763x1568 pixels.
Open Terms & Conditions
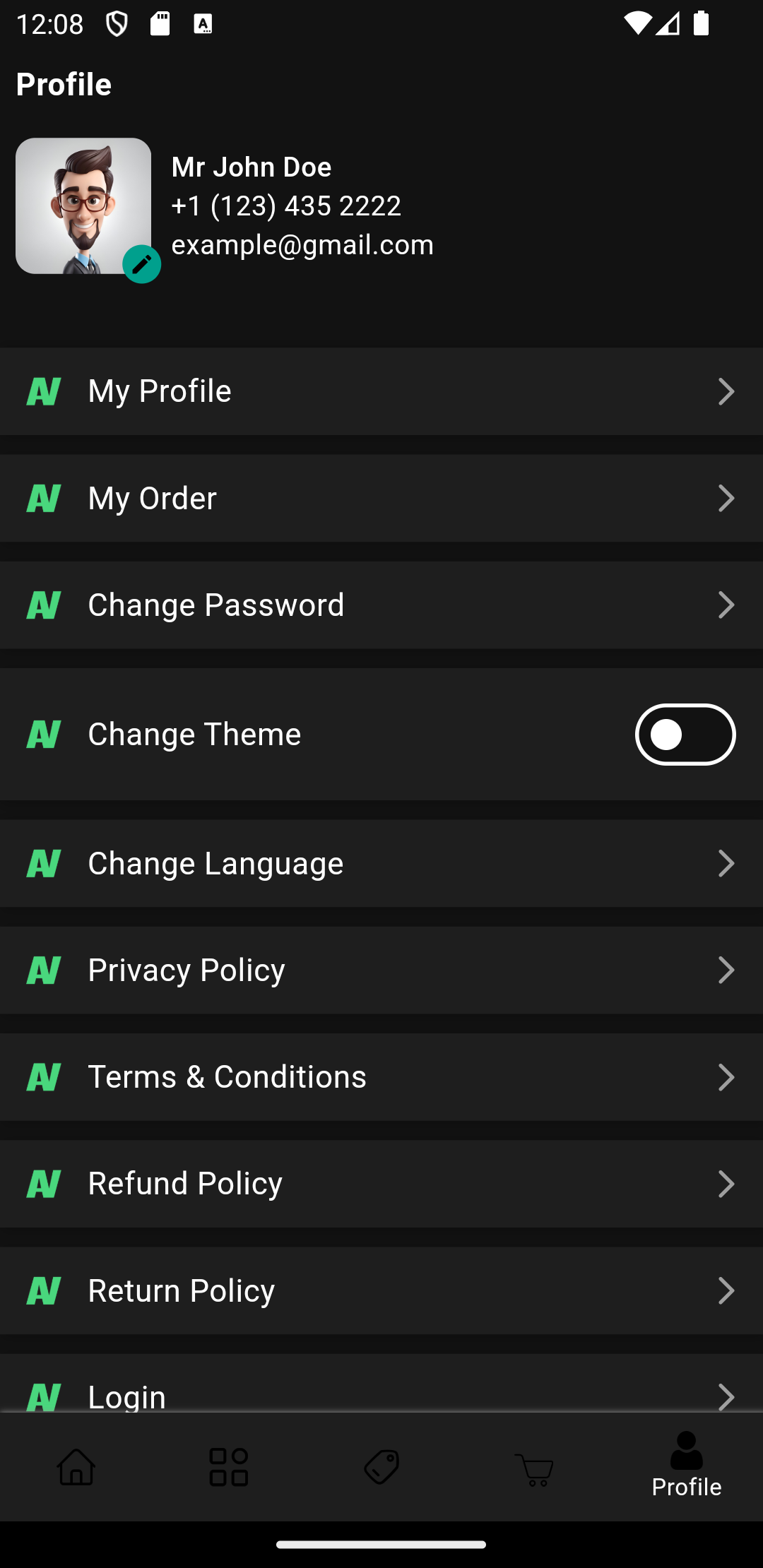click(381, 1077)
